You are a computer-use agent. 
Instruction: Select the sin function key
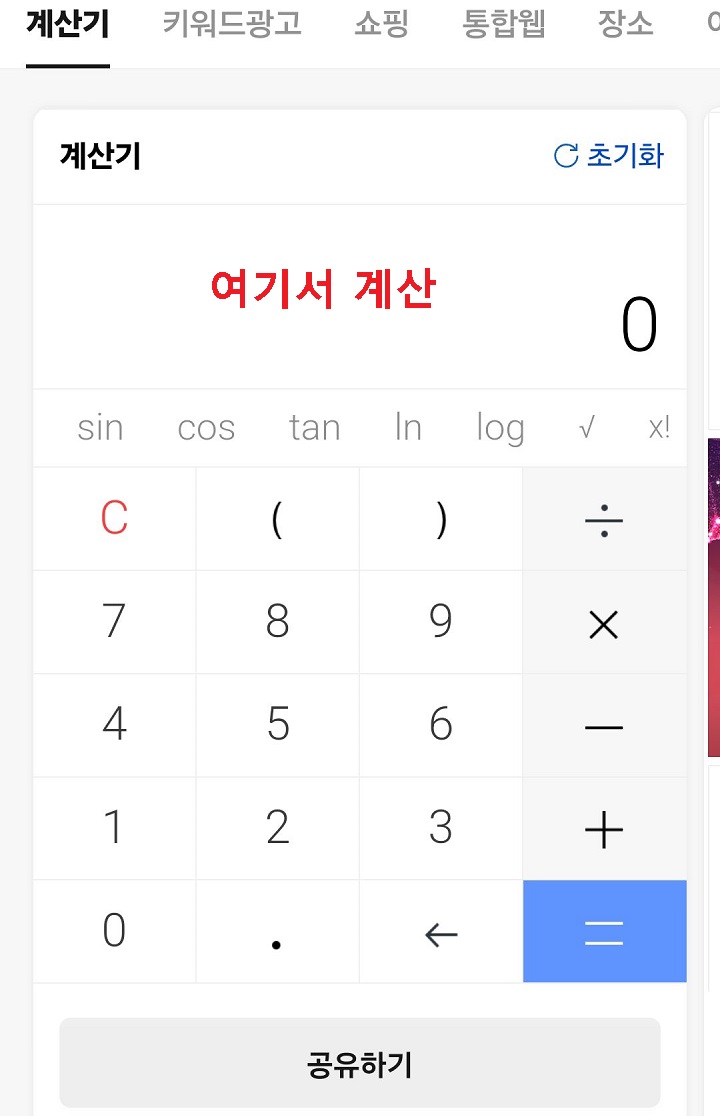pos(99,427)
